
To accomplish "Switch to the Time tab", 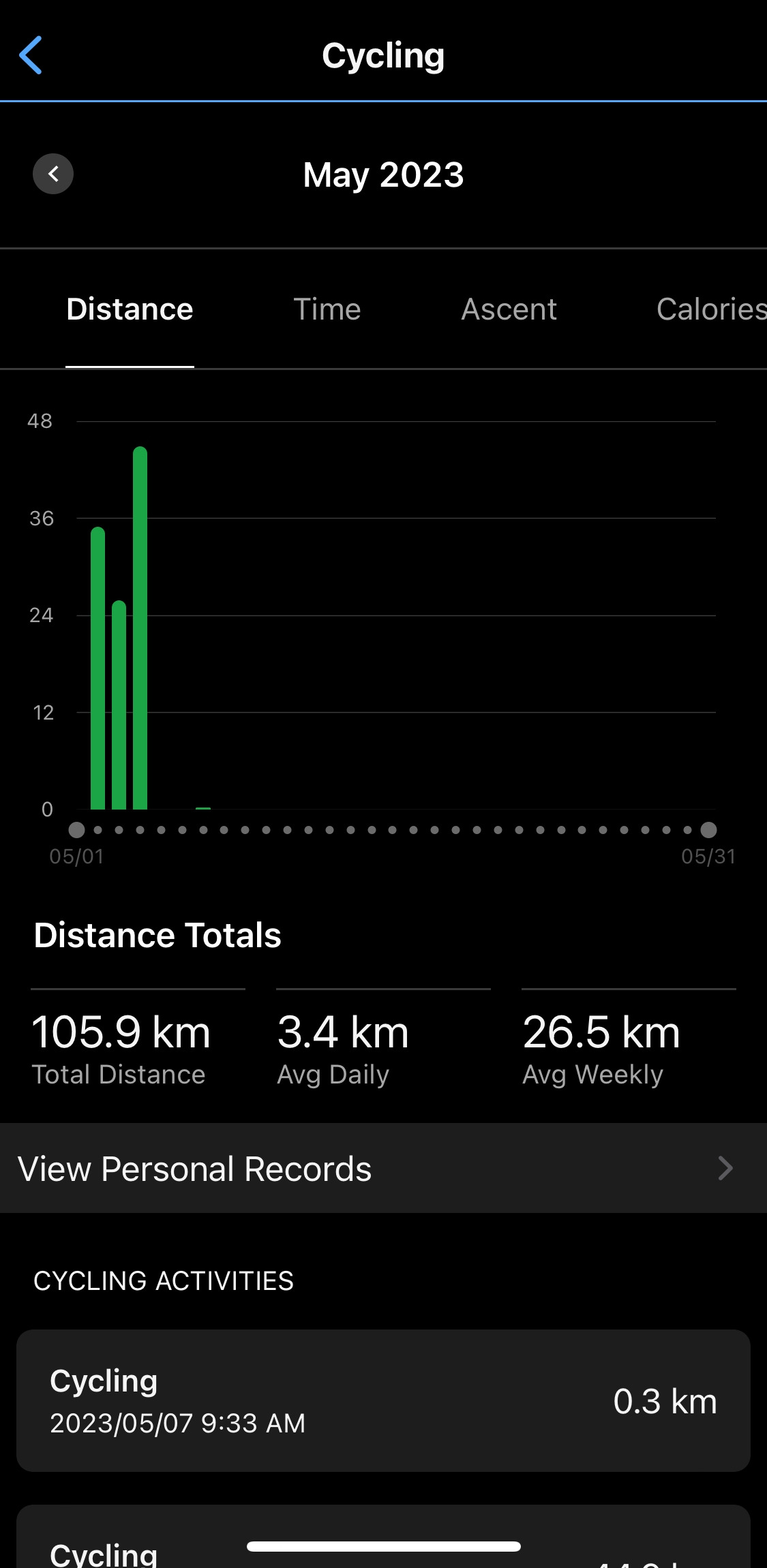I will click(x=327, y=309).
